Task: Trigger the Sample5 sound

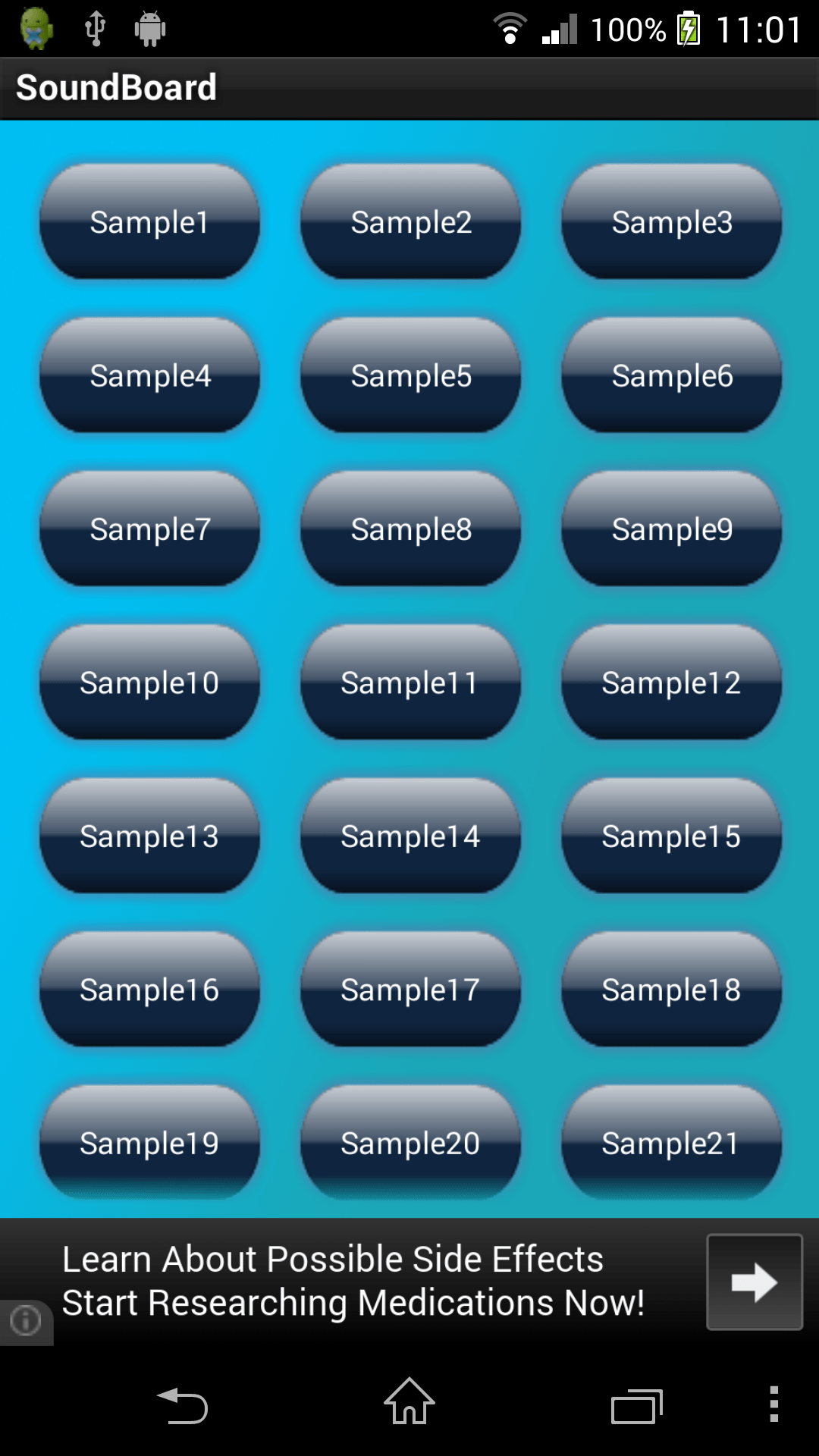Action: coord(410,375)
